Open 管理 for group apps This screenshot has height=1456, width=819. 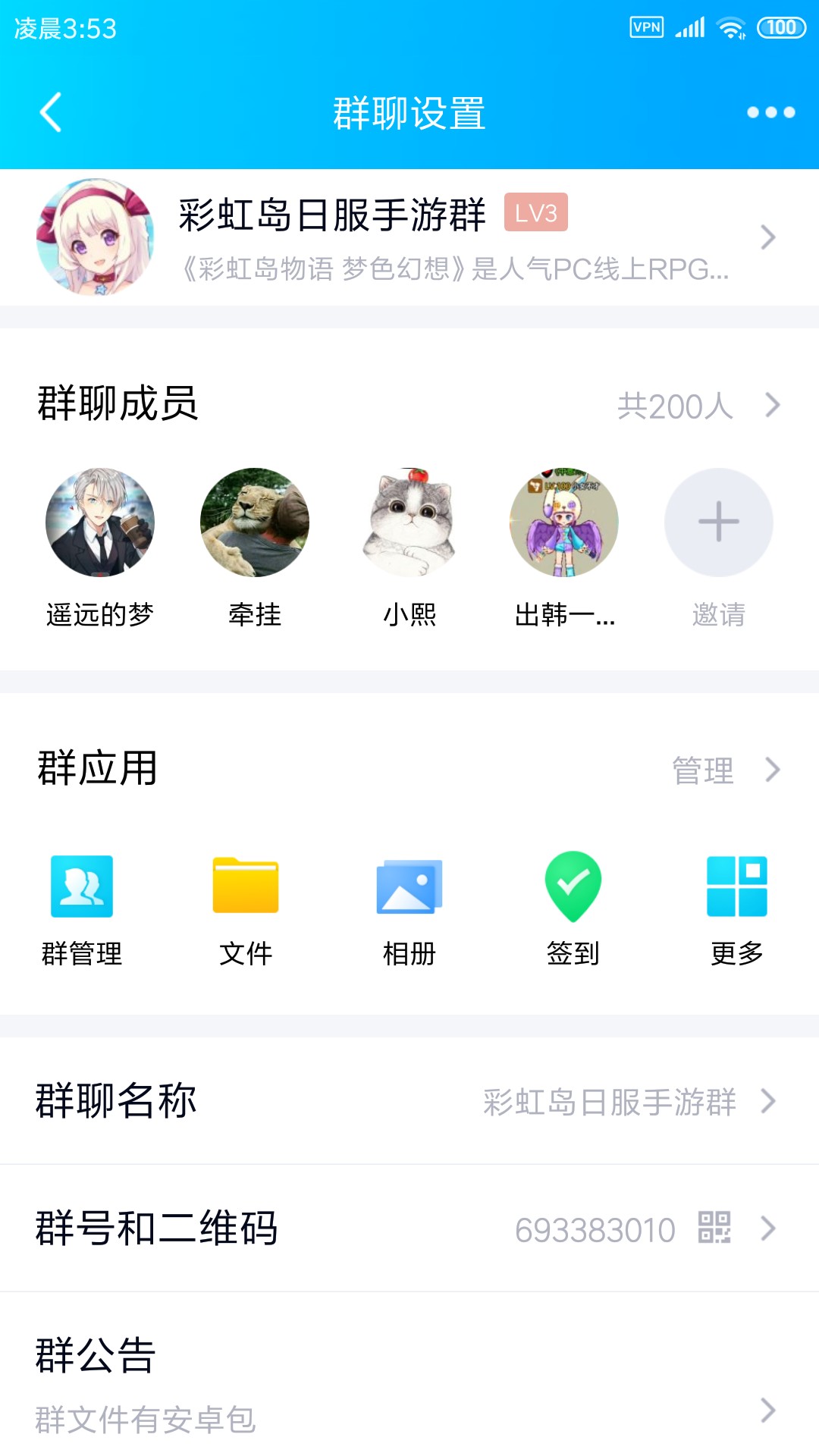724,770
